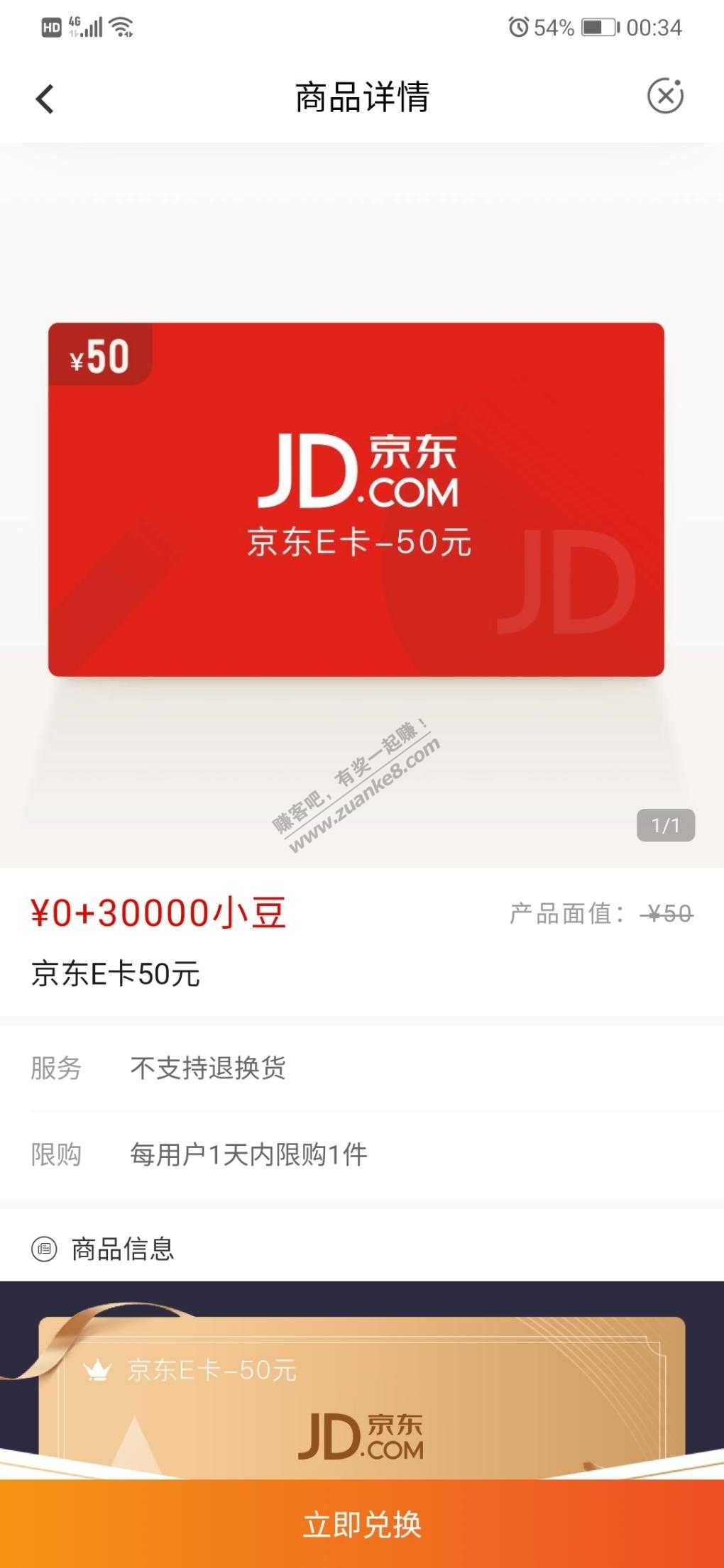Tap 立即兑换 to redeem the card now
Viewport: 724px width, 1568px height.
pyautogui.click(x=362, y=1524)
